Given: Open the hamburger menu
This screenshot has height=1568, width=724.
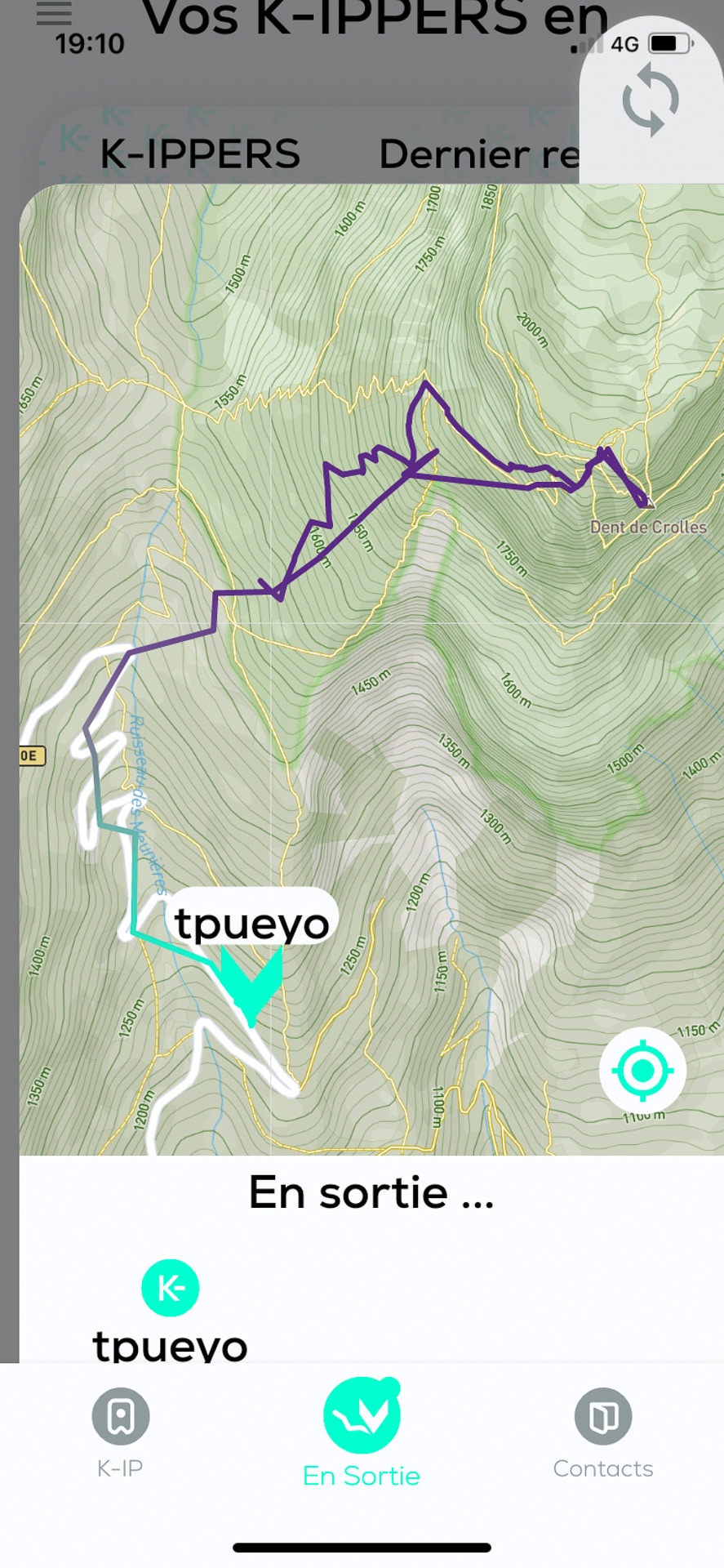Looking at the screenshot, I should click(x=54, y=13).
